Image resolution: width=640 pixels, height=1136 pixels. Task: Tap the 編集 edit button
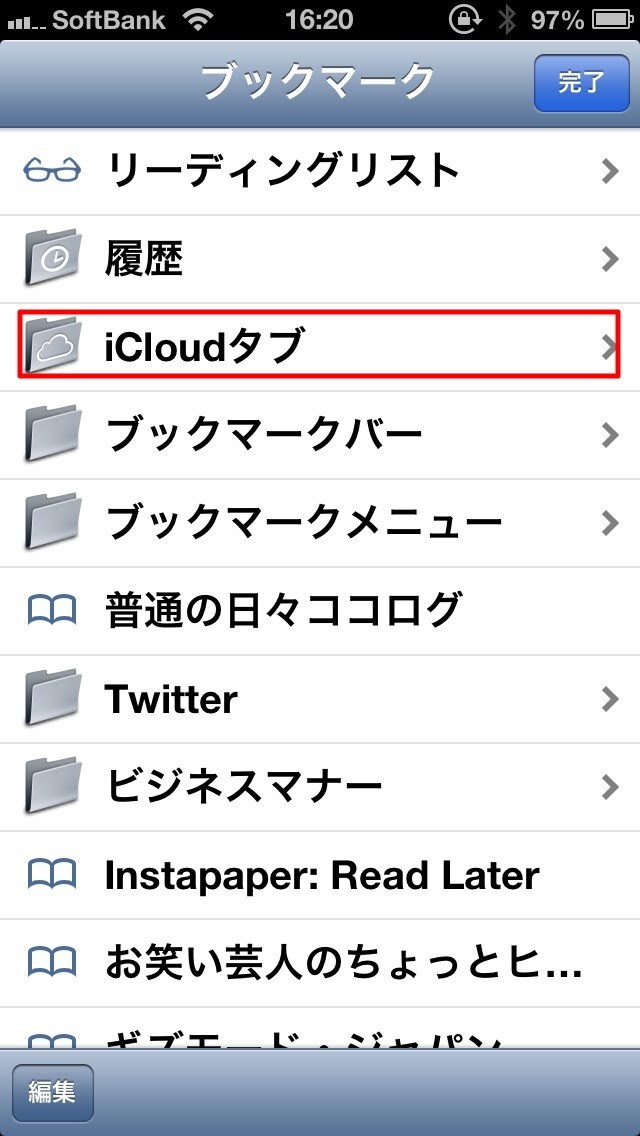52,1092
